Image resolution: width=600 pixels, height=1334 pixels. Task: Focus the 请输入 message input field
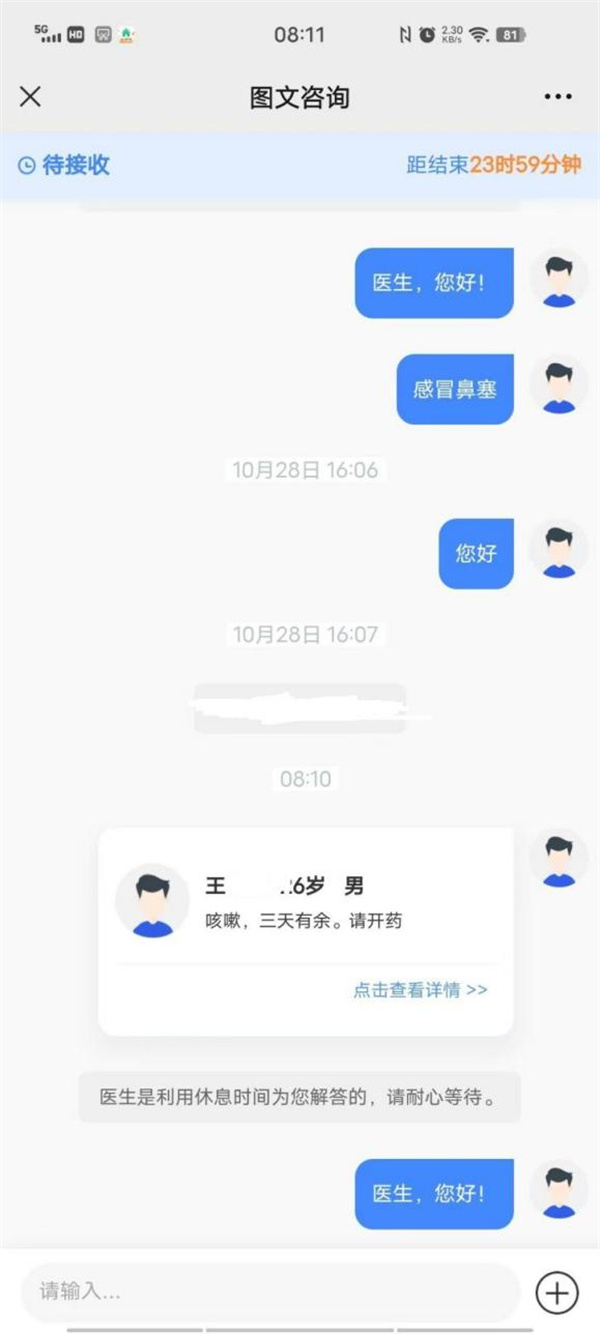tap(271, 1292)
